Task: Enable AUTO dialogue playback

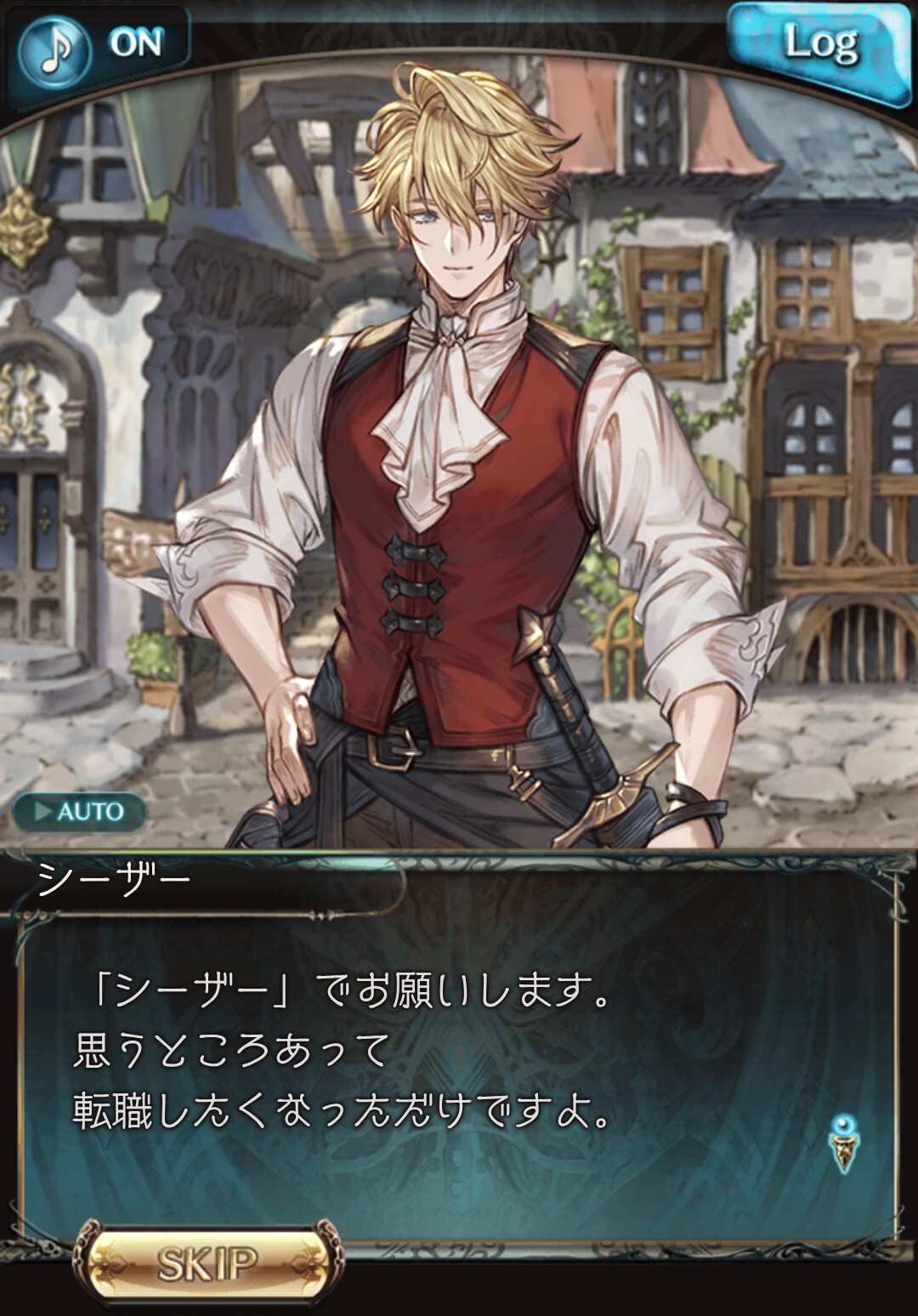Action: pos(79,811)
